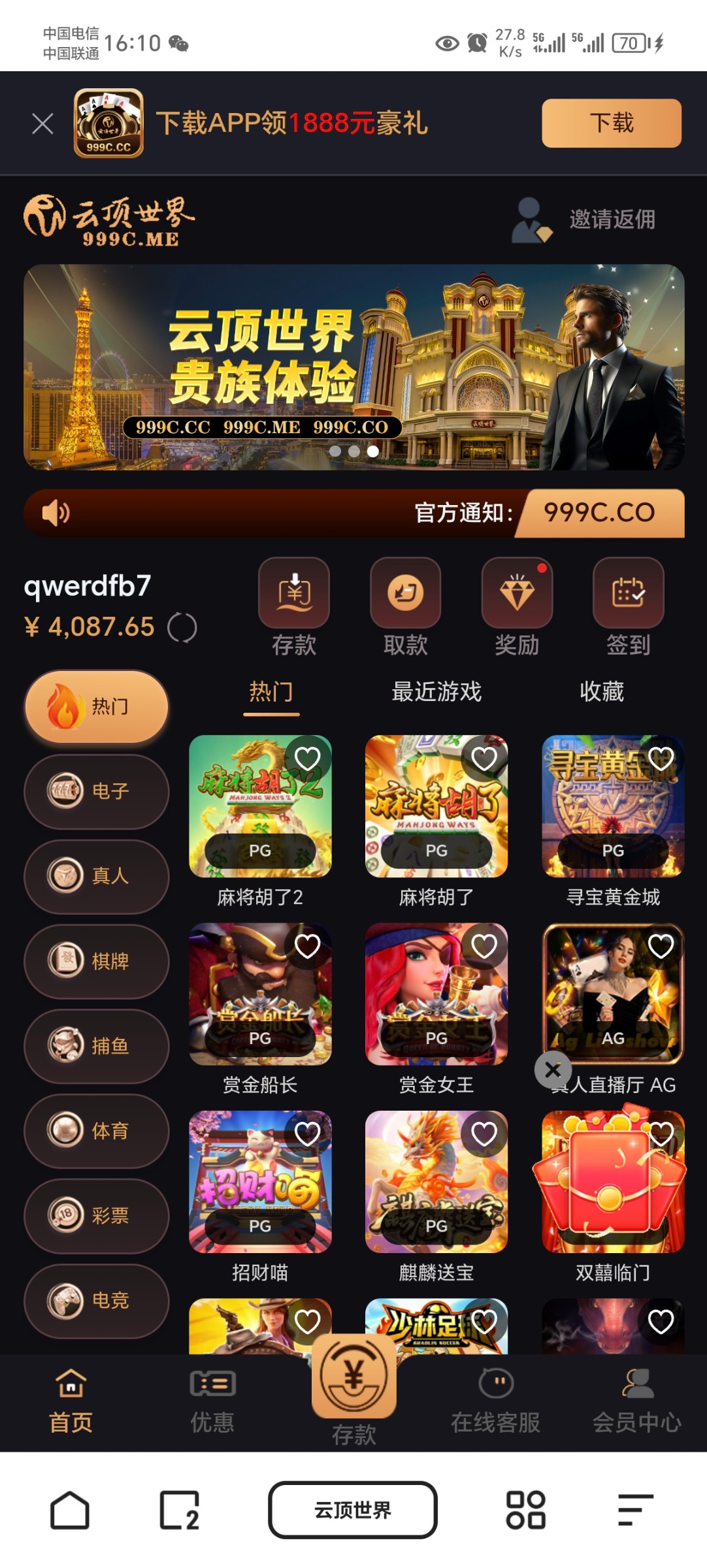Switch to 最近游戏 tab
The image size is (707, 1568).
pos(436,691)
